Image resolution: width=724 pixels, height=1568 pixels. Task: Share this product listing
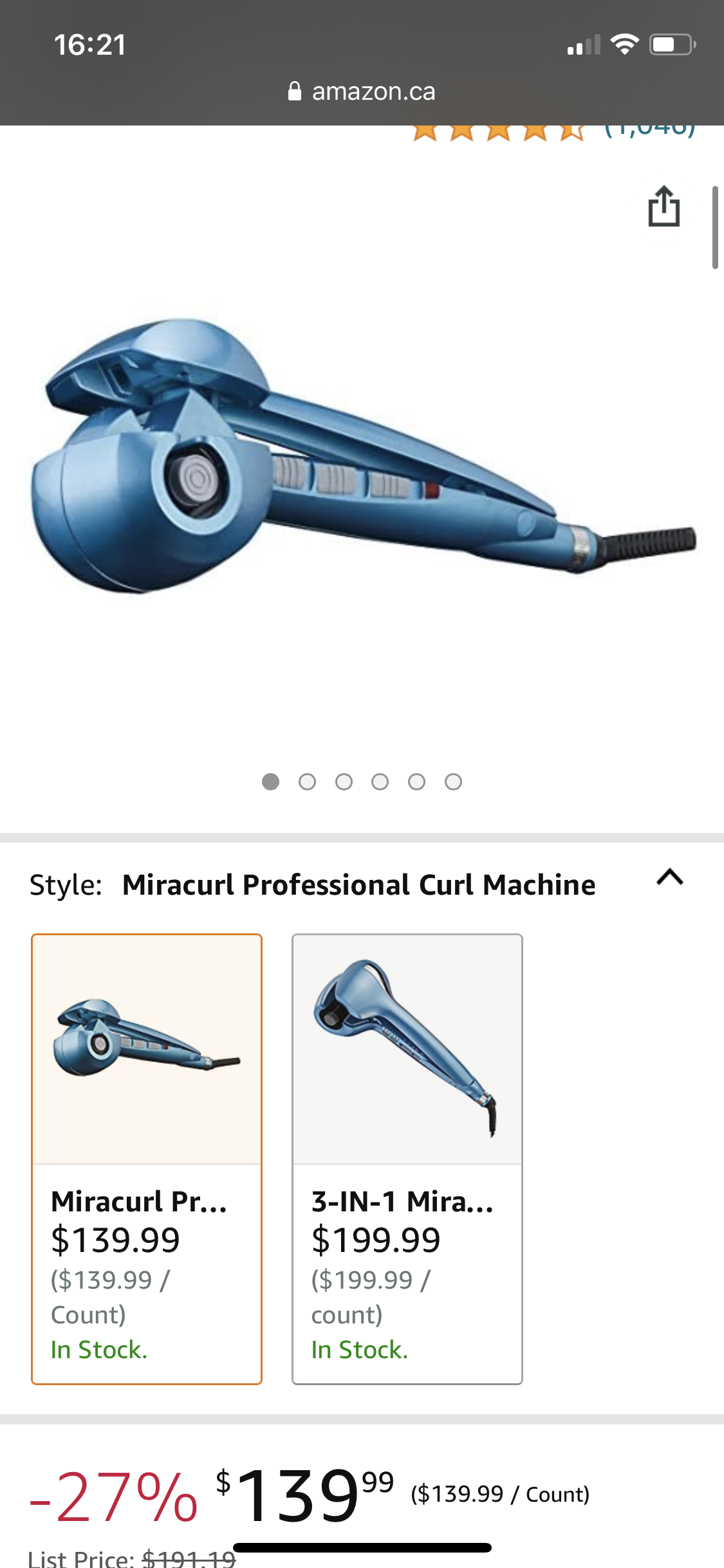[664, 206]
